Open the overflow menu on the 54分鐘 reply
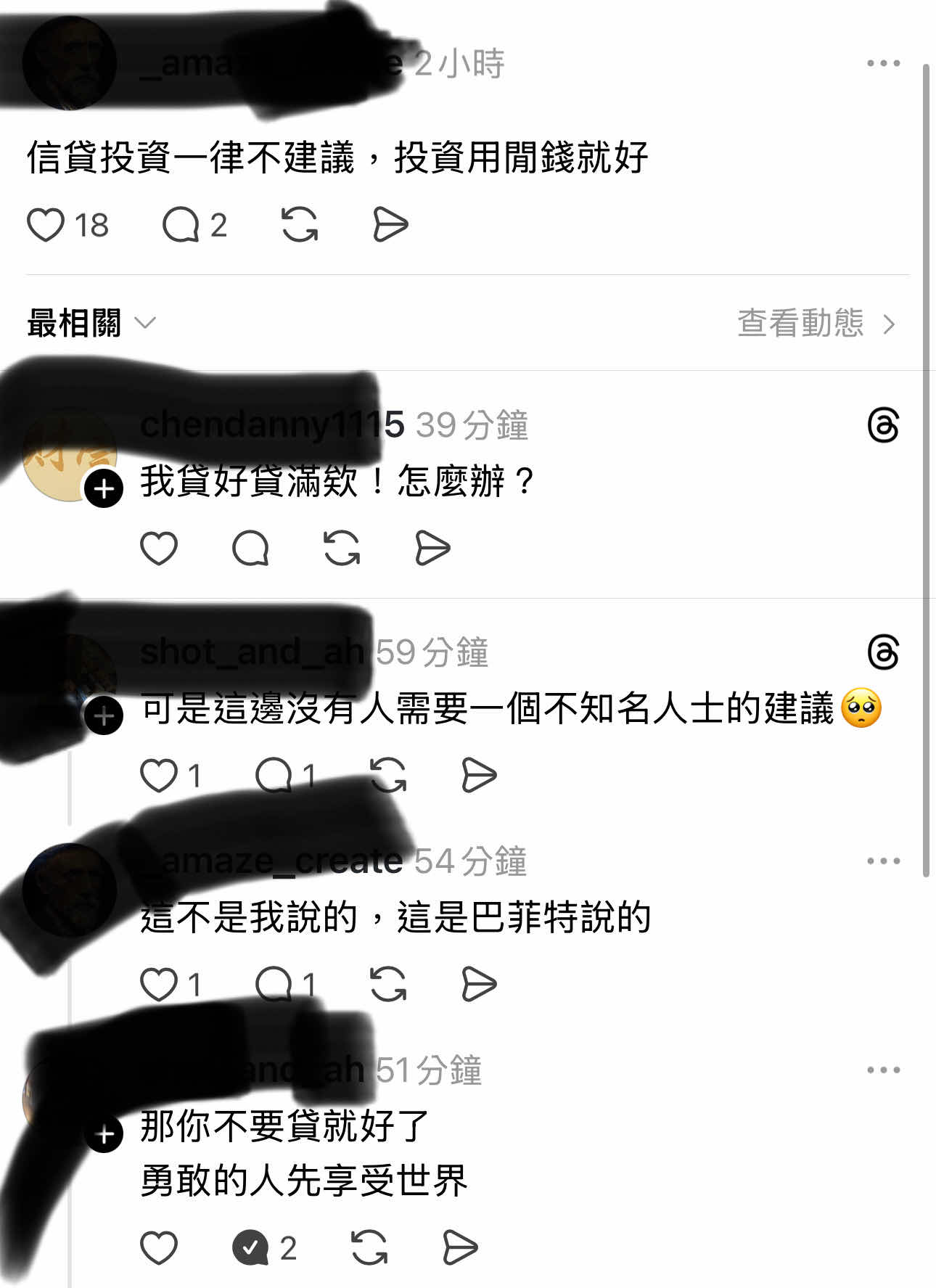Image resolution: width=936 pixels, height=1288 pixels. click(883, 861)
